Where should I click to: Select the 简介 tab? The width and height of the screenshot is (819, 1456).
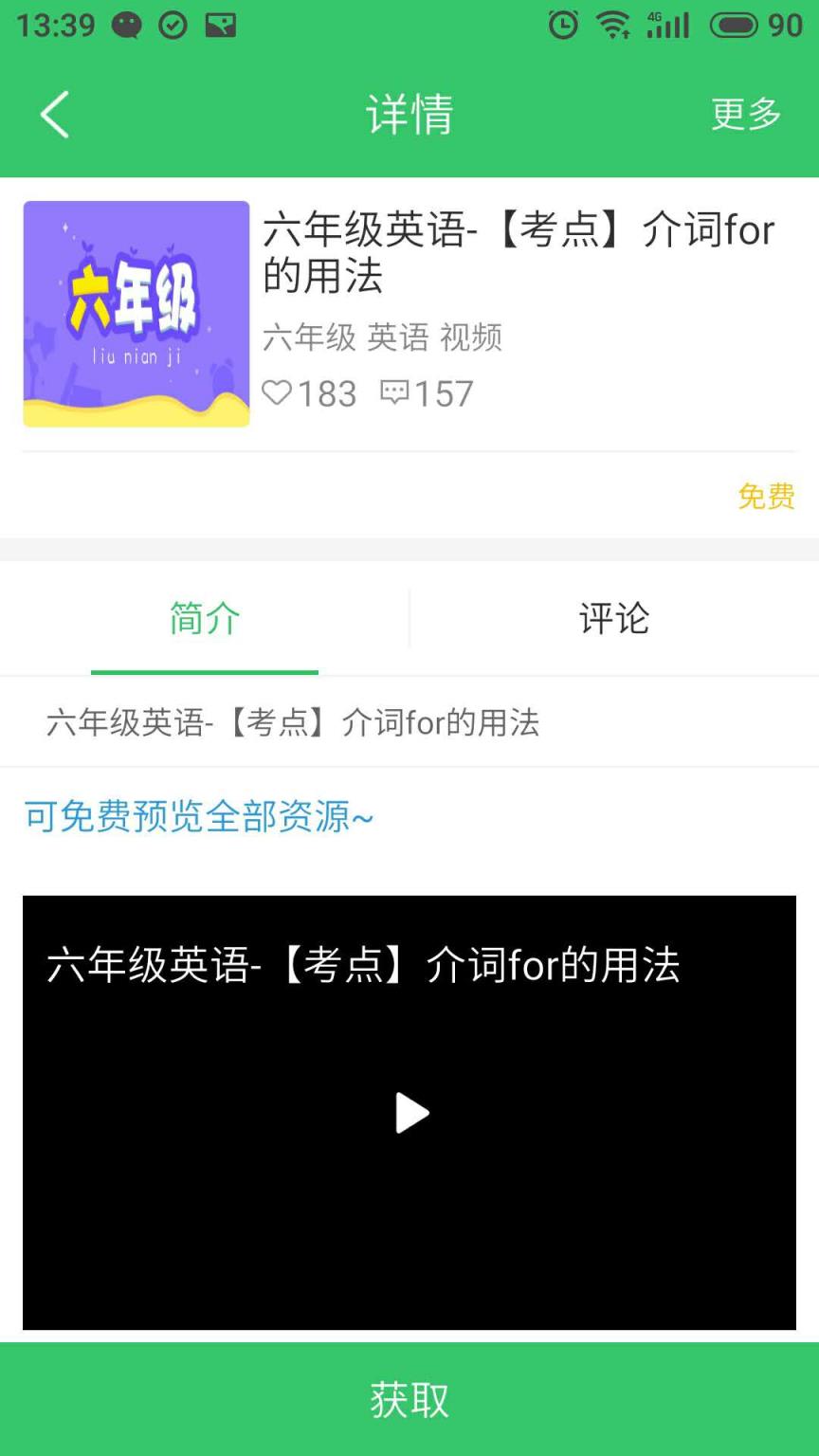coord(204,617)
